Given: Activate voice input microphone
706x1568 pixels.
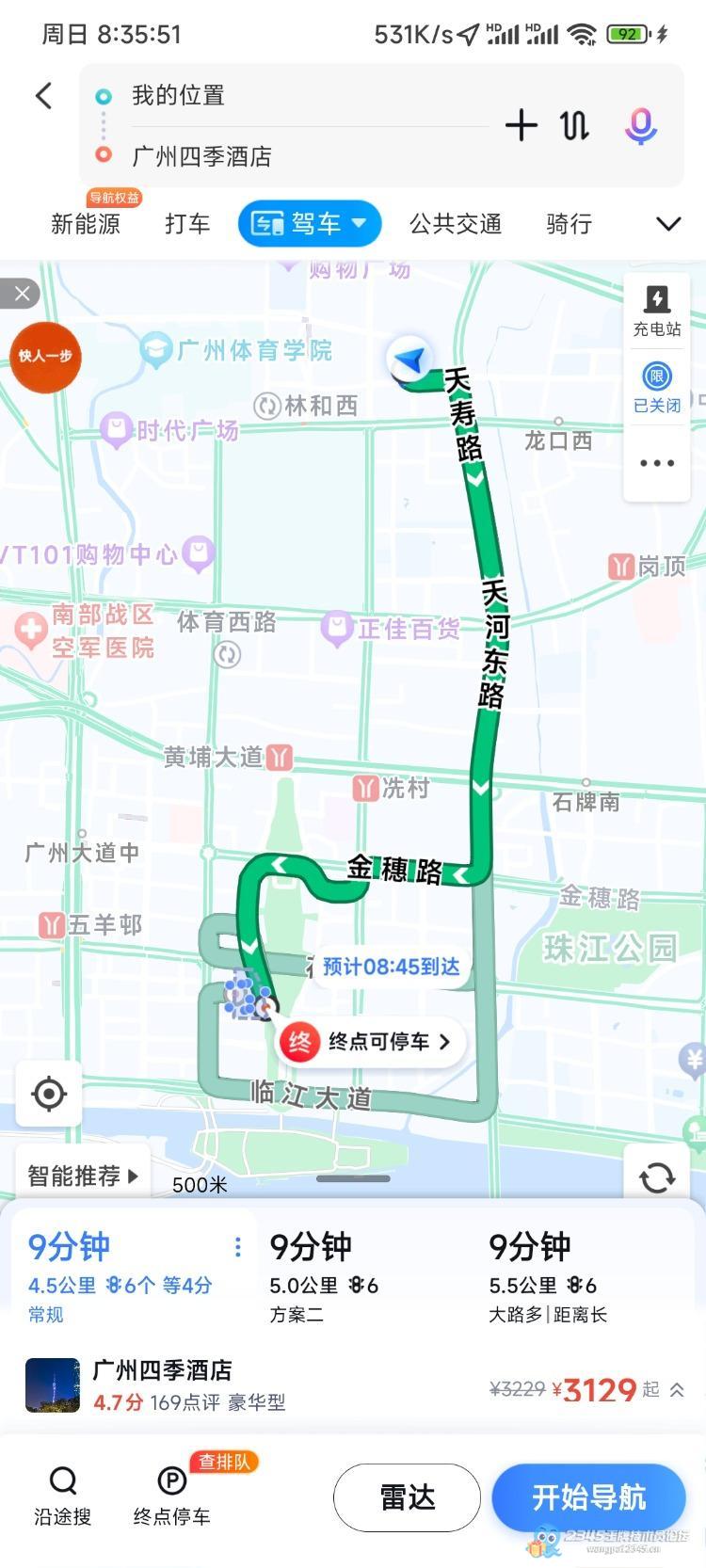Looking at the screenshot, I should pos(641,126).
